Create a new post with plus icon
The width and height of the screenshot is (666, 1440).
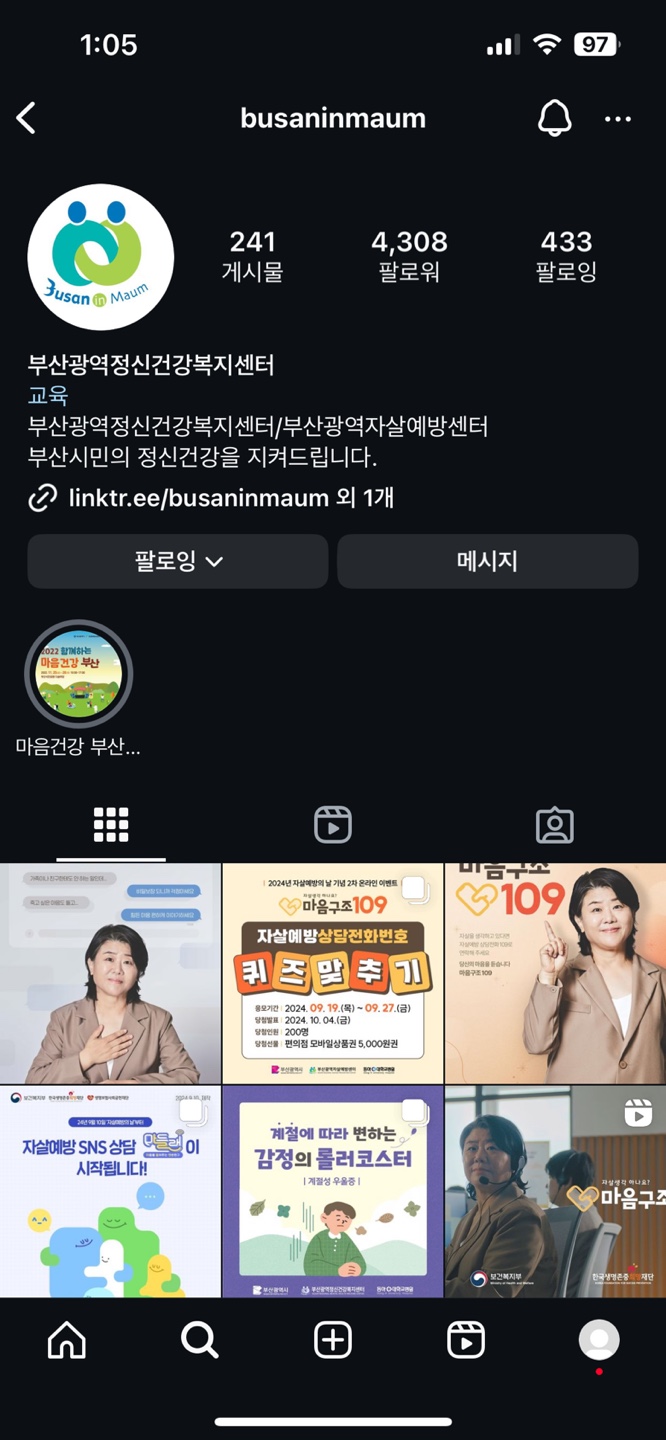pos(333,1340)
